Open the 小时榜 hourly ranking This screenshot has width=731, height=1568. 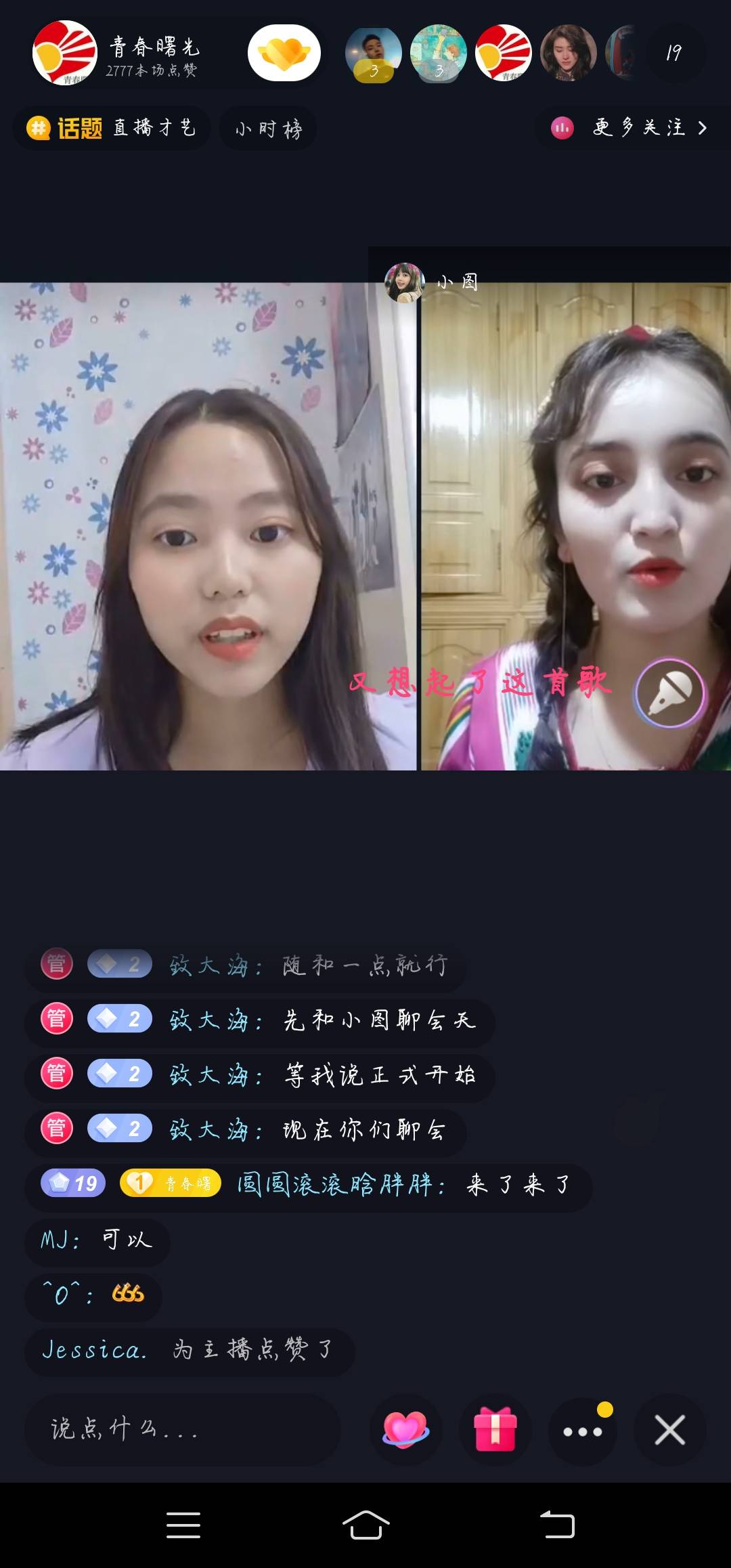pos(268,129)
